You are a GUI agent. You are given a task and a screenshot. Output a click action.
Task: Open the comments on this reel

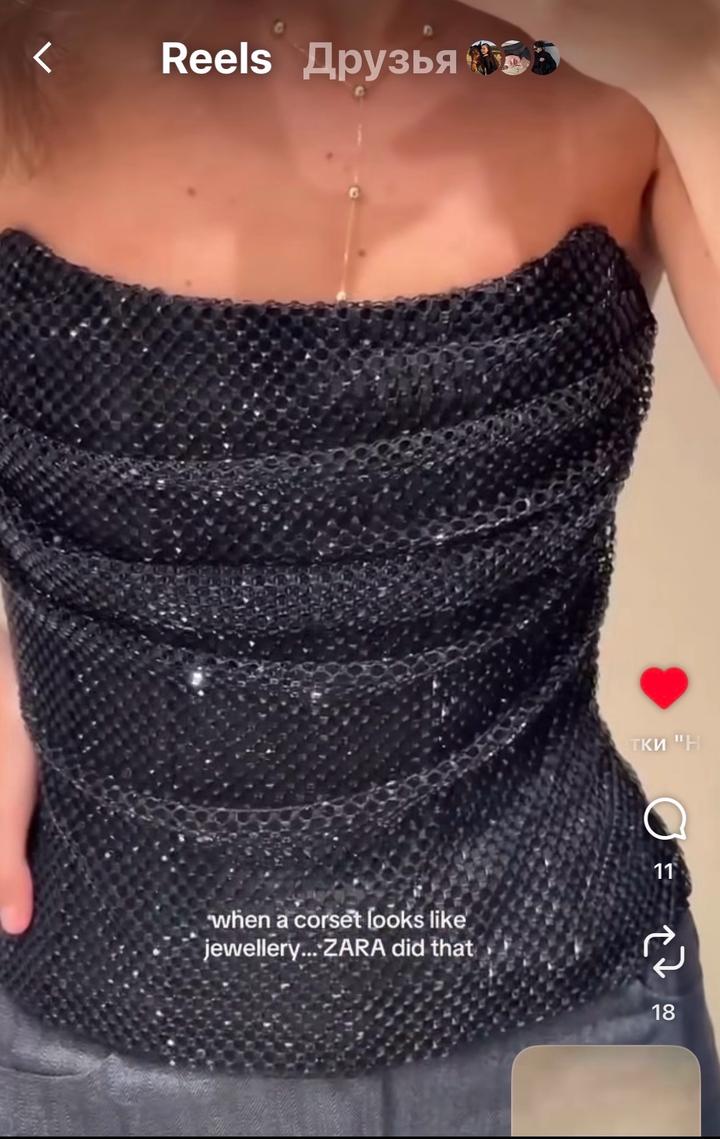(664, 821)
